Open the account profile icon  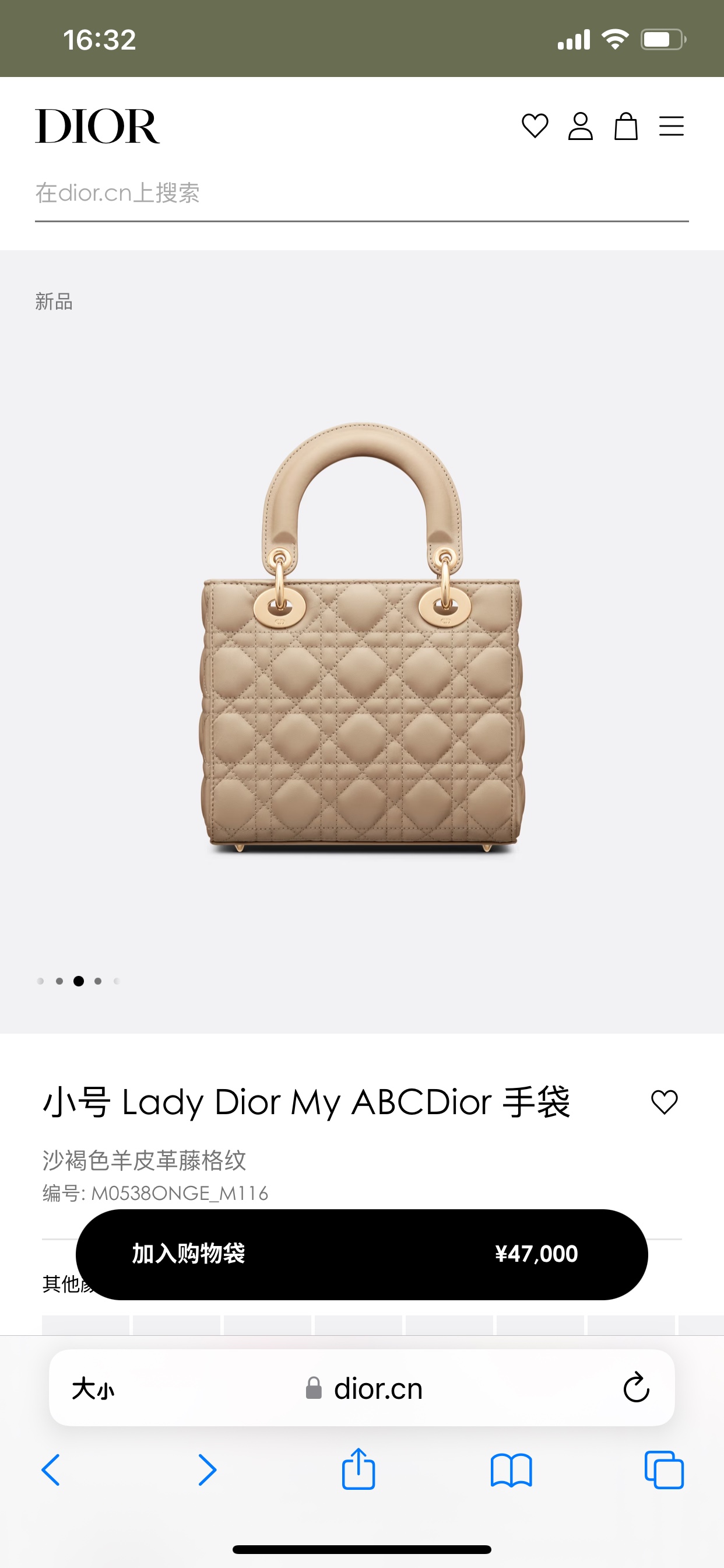coord(580,126)
